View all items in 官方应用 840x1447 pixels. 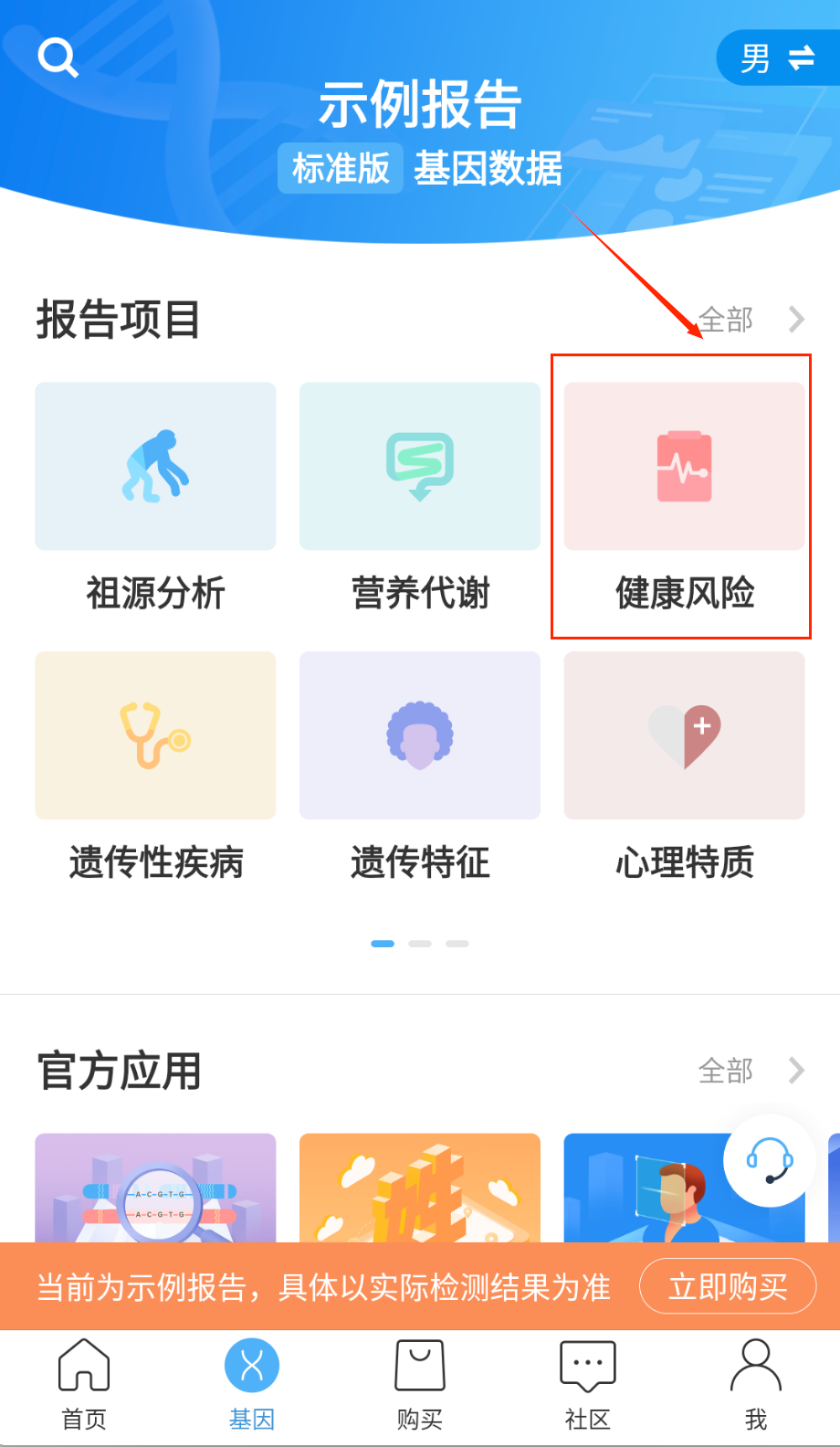point(751,1070)
